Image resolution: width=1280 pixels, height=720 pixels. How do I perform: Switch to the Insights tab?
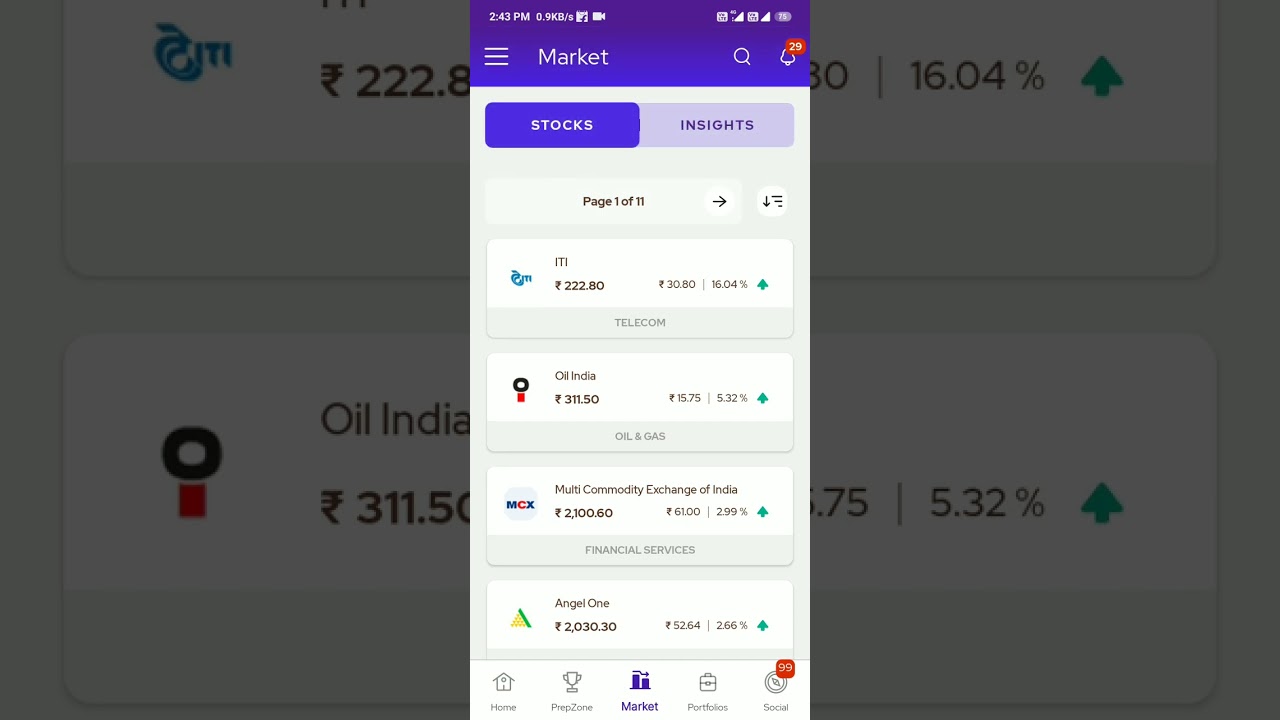717,125
